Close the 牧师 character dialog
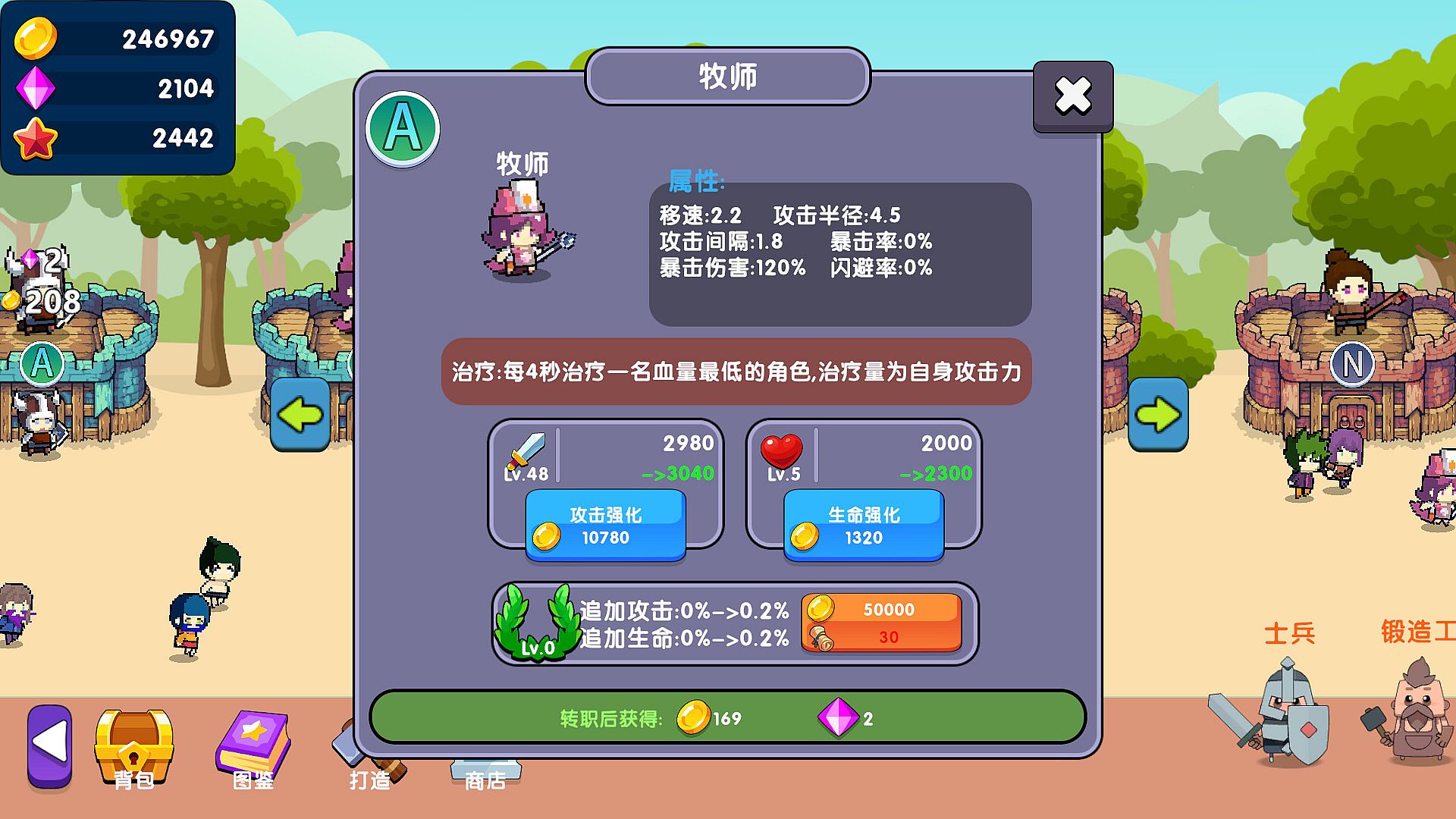The image size is (1456, 819). pyautogui.click(x=1072, y=97)
